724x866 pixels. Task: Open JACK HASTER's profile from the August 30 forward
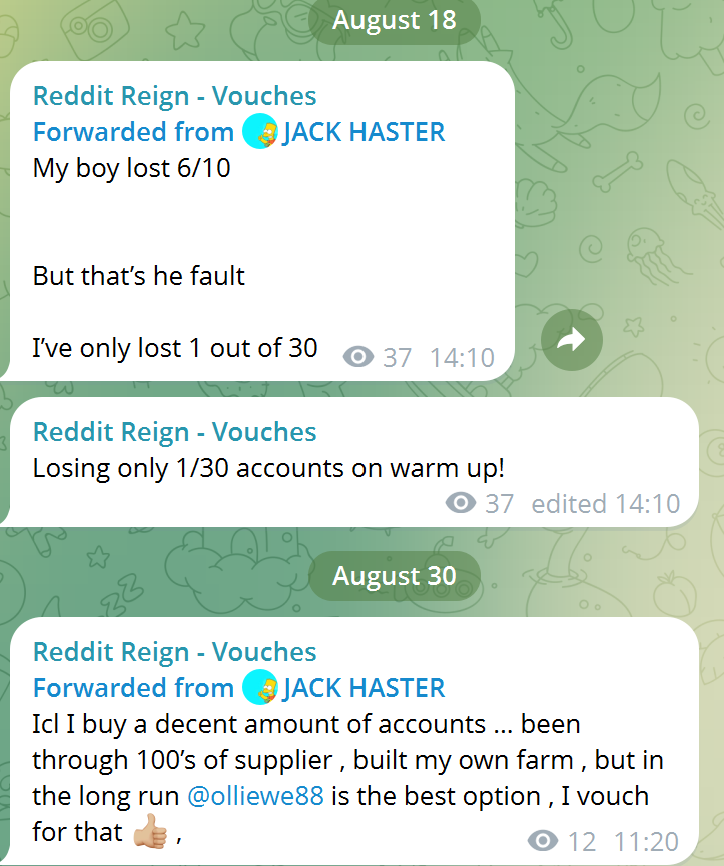(362, 688)
